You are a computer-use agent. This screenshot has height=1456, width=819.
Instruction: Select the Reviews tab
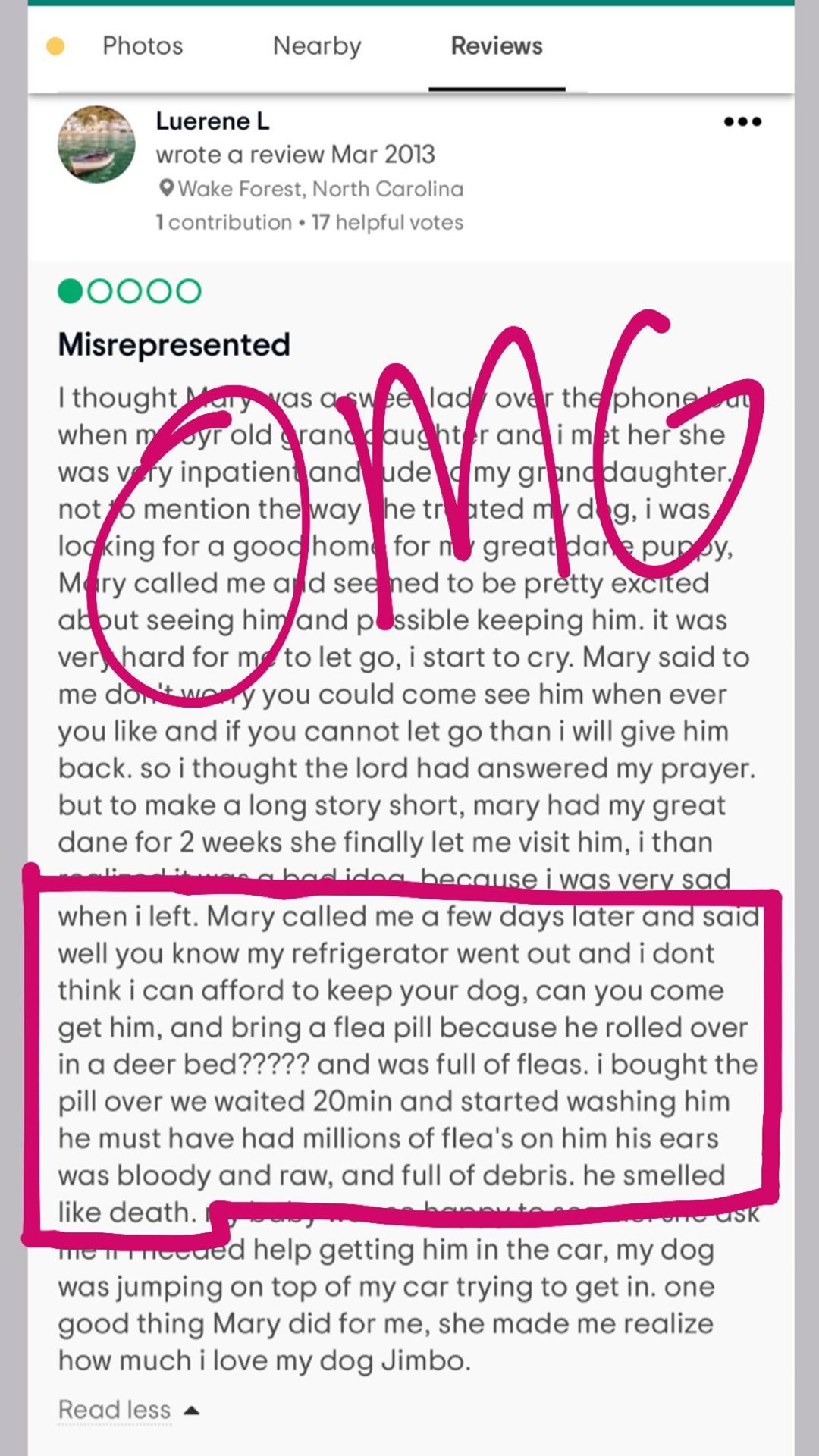tap(497, 46)
